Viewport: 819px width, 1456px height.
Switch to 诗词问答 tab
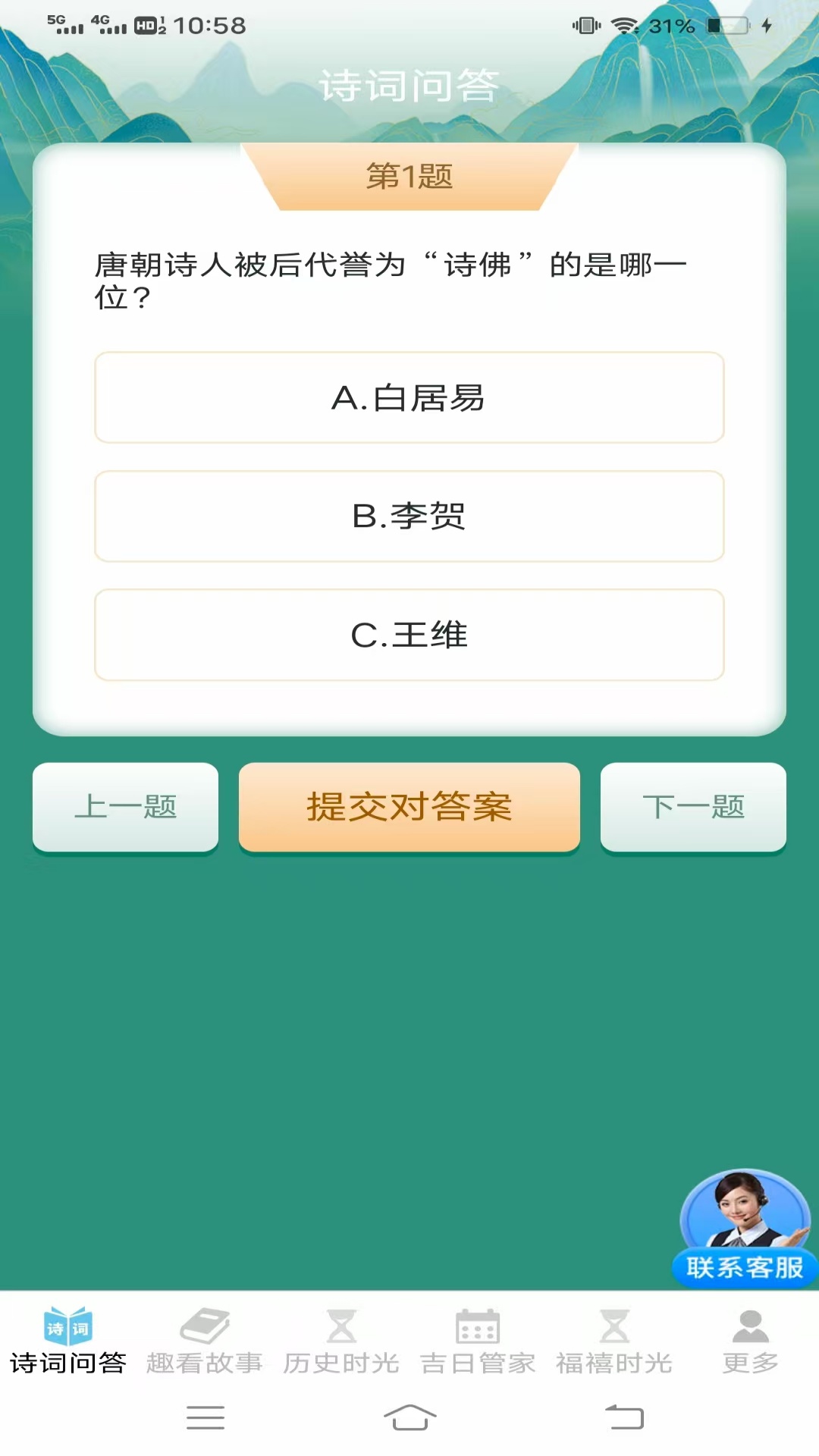68,1341
